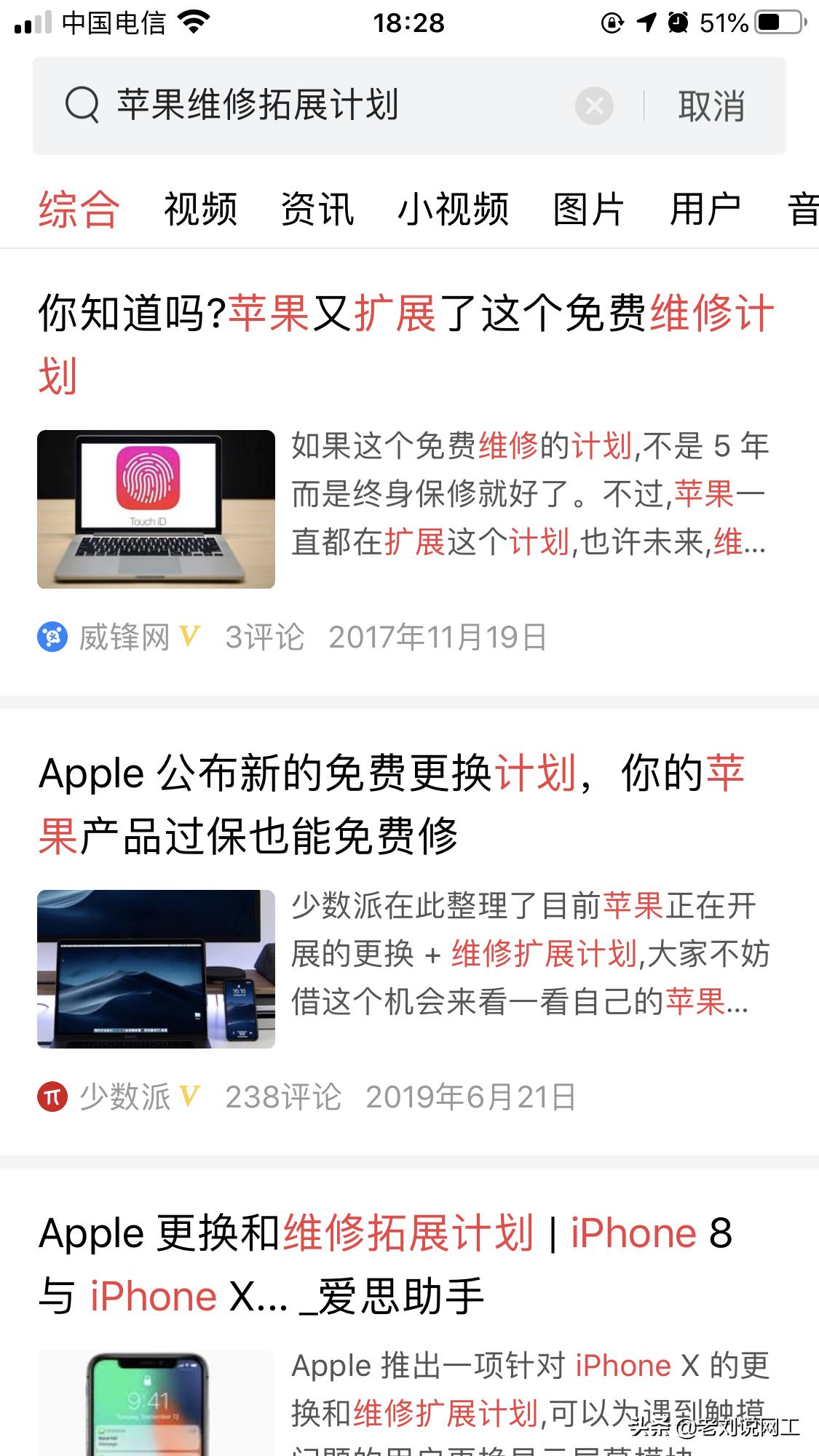Tap the yellow V badge beside 威锋网
819x1456 pixels.
click(188, 636)
